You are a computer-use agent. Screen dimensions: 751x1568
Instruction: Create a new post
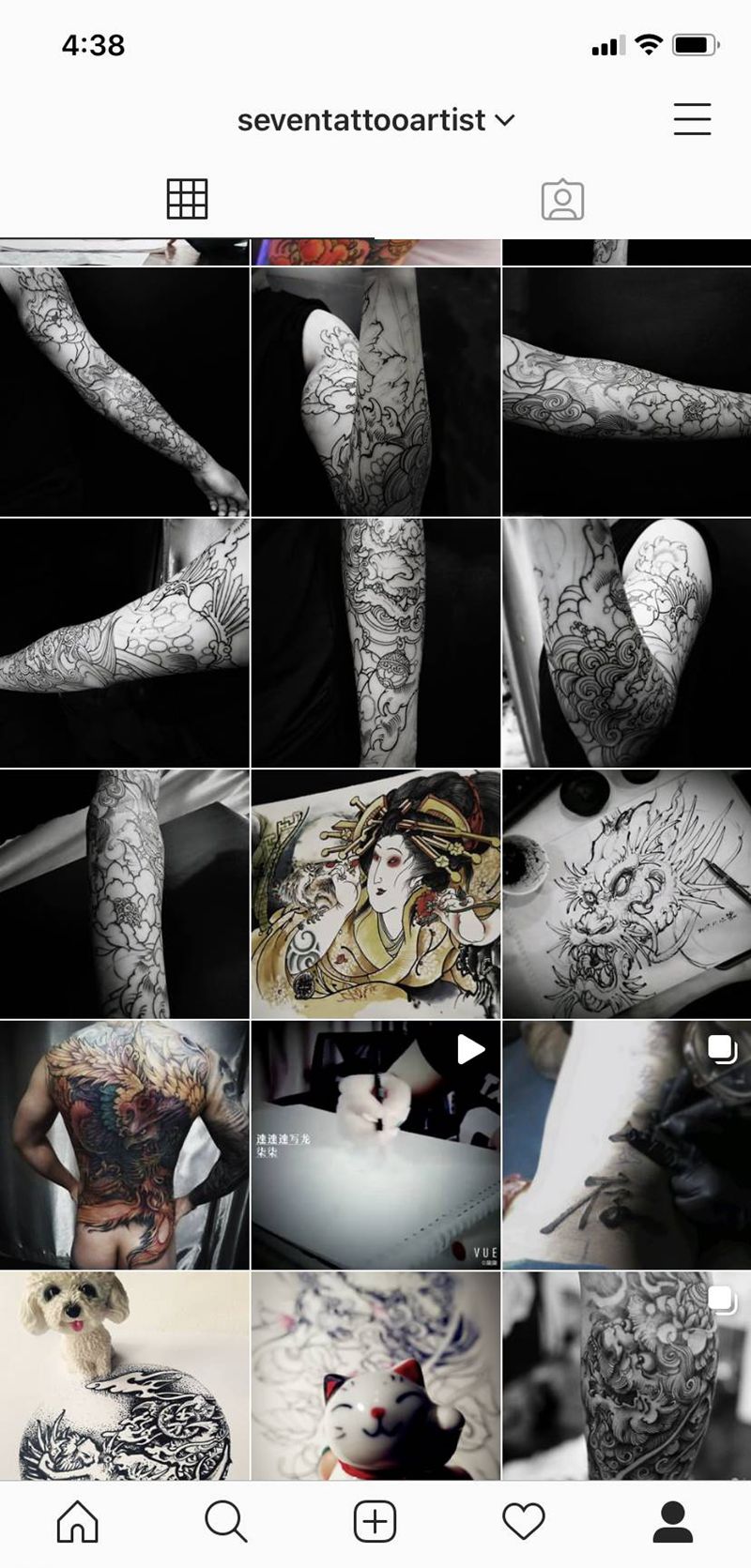(375, 1521)
